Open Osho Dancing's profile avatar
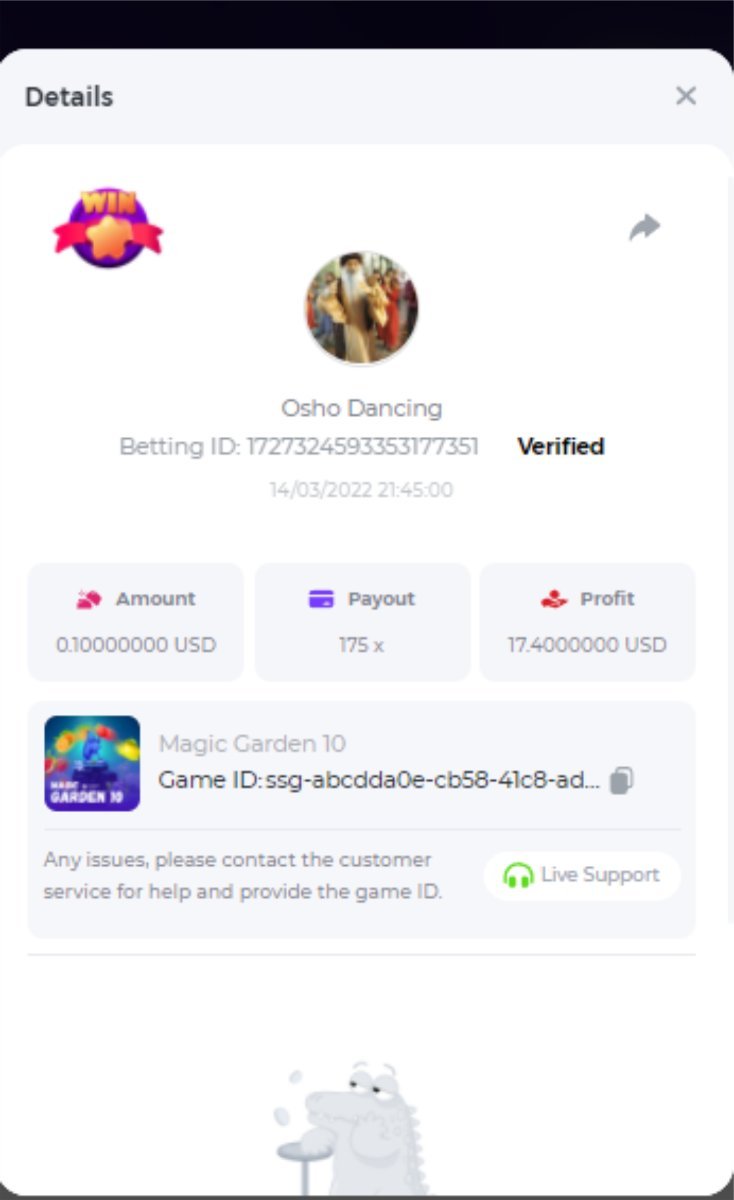Viewport: 734px width, 1200px height. (362, 308)
